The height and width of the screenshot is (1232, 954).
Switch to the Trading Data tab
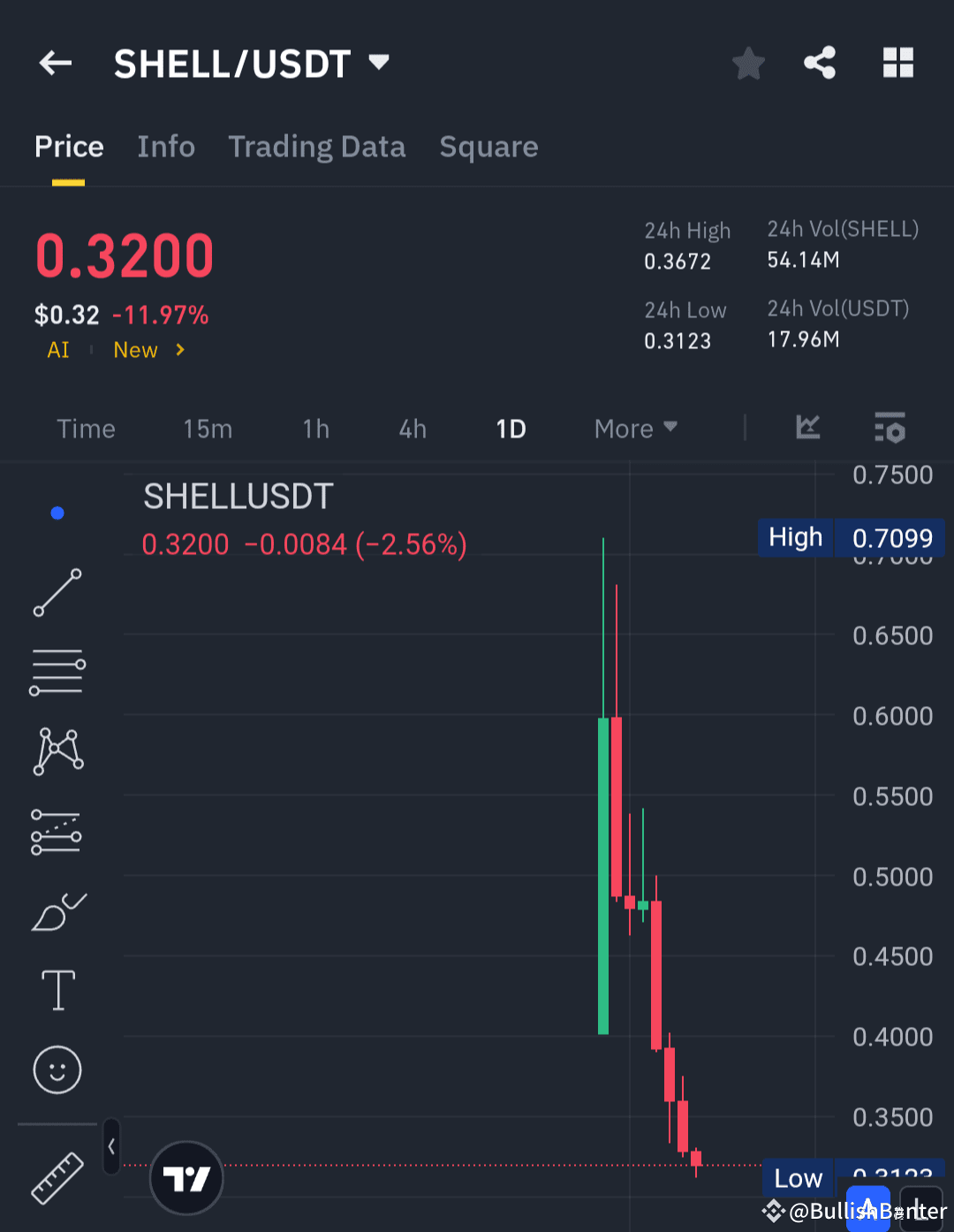317,147
